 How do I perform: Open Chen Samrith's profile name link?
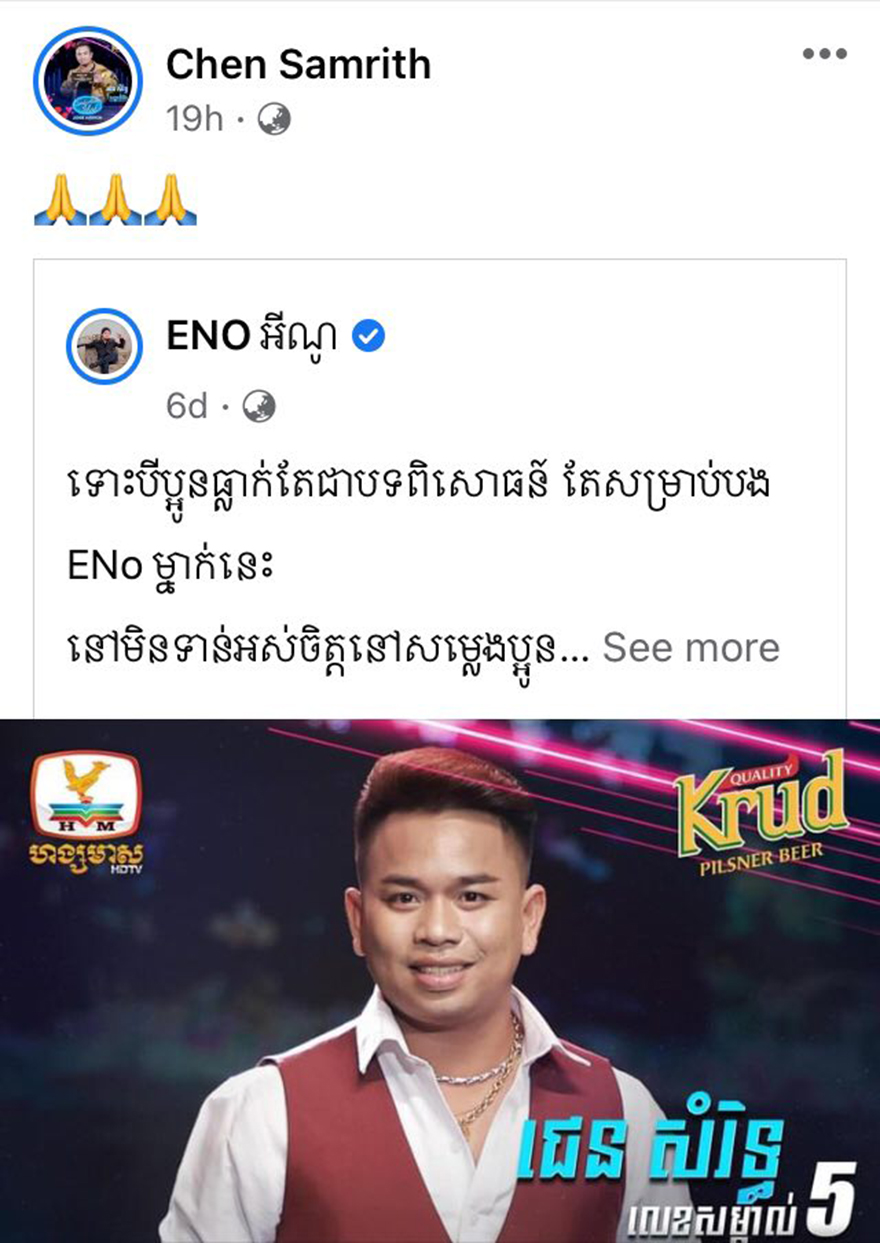pyautogui.click(x=298, y=65)
